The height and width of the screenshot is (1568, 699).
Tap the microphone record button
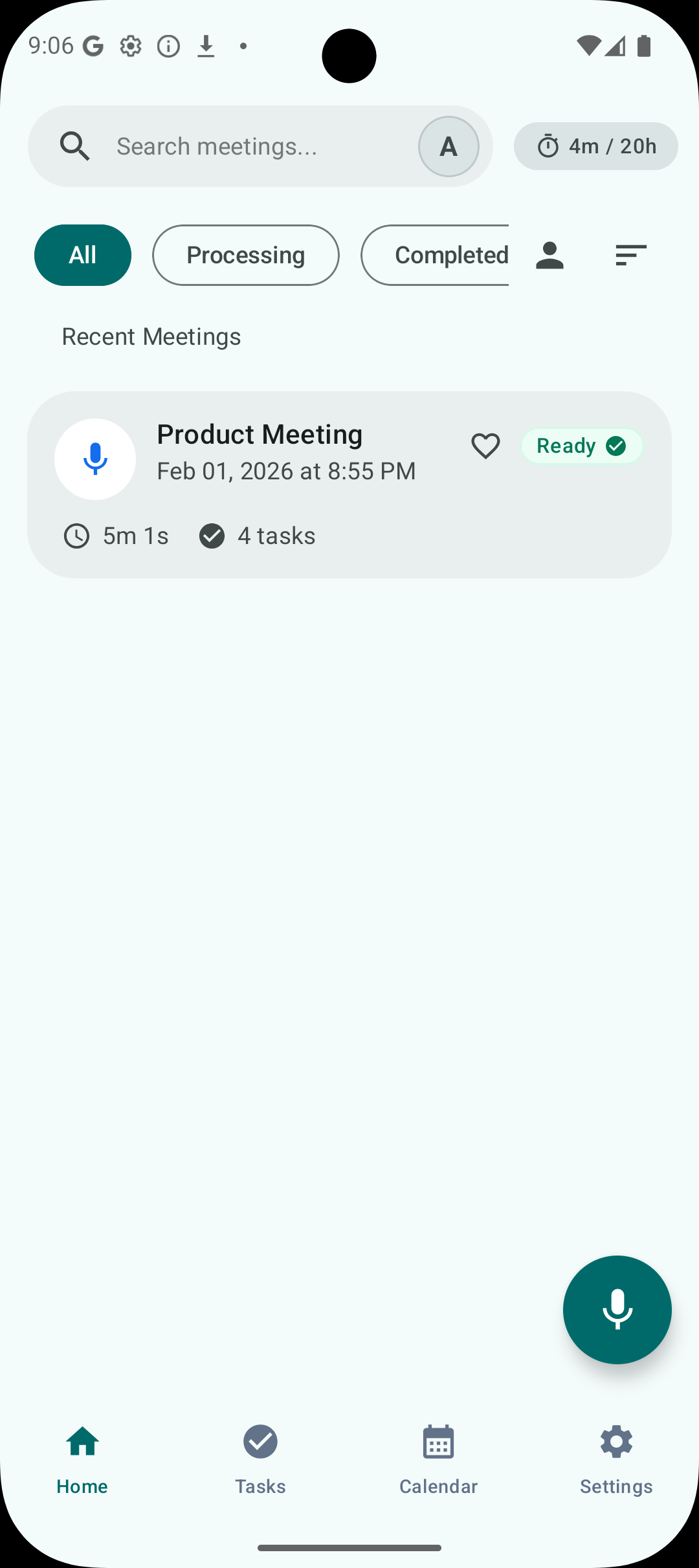pyautogui.click(x=617, y=1309)
